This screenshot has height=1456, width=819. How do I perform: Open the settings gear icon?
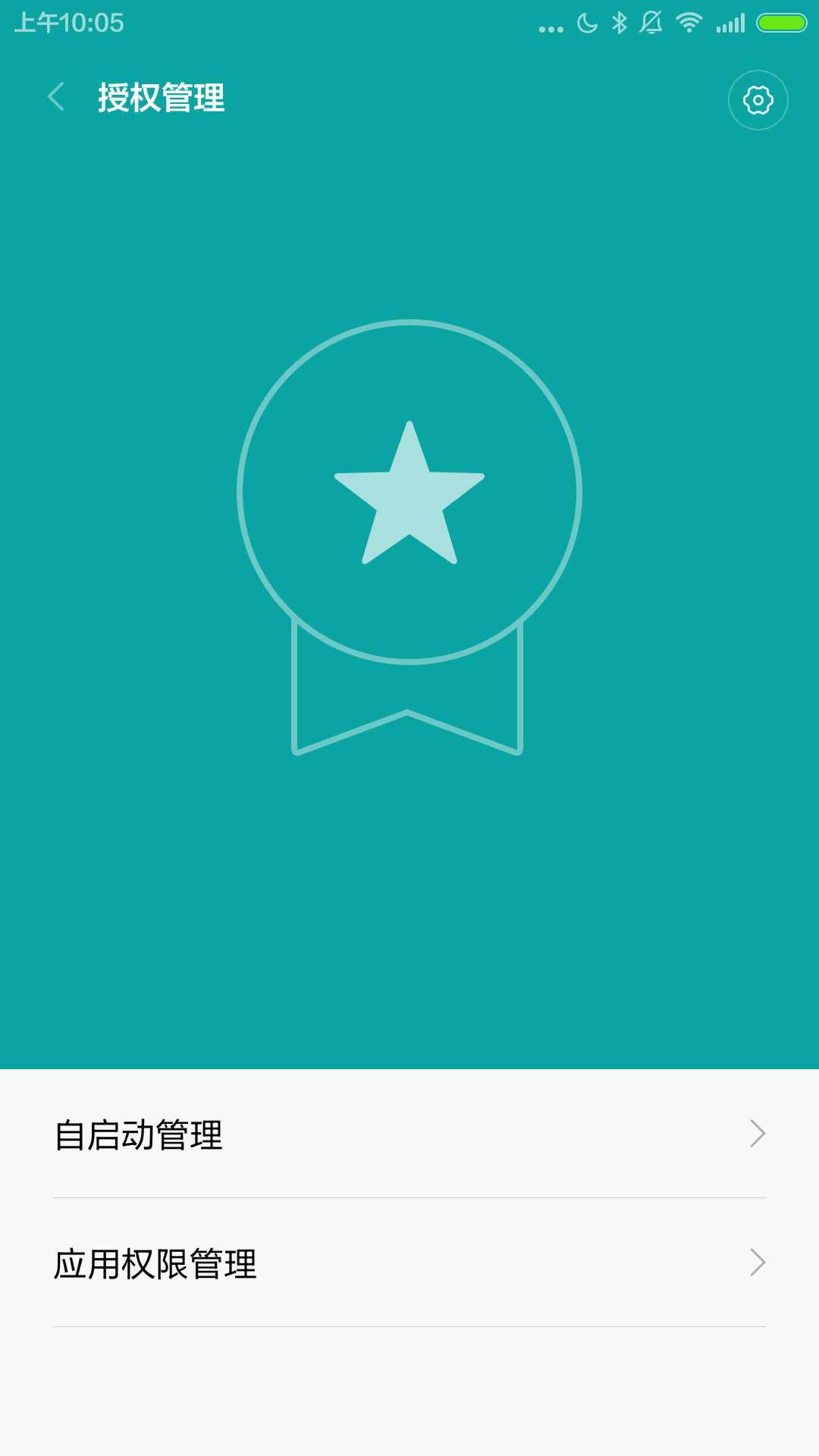pyautogui.click(x=758, y=100)
